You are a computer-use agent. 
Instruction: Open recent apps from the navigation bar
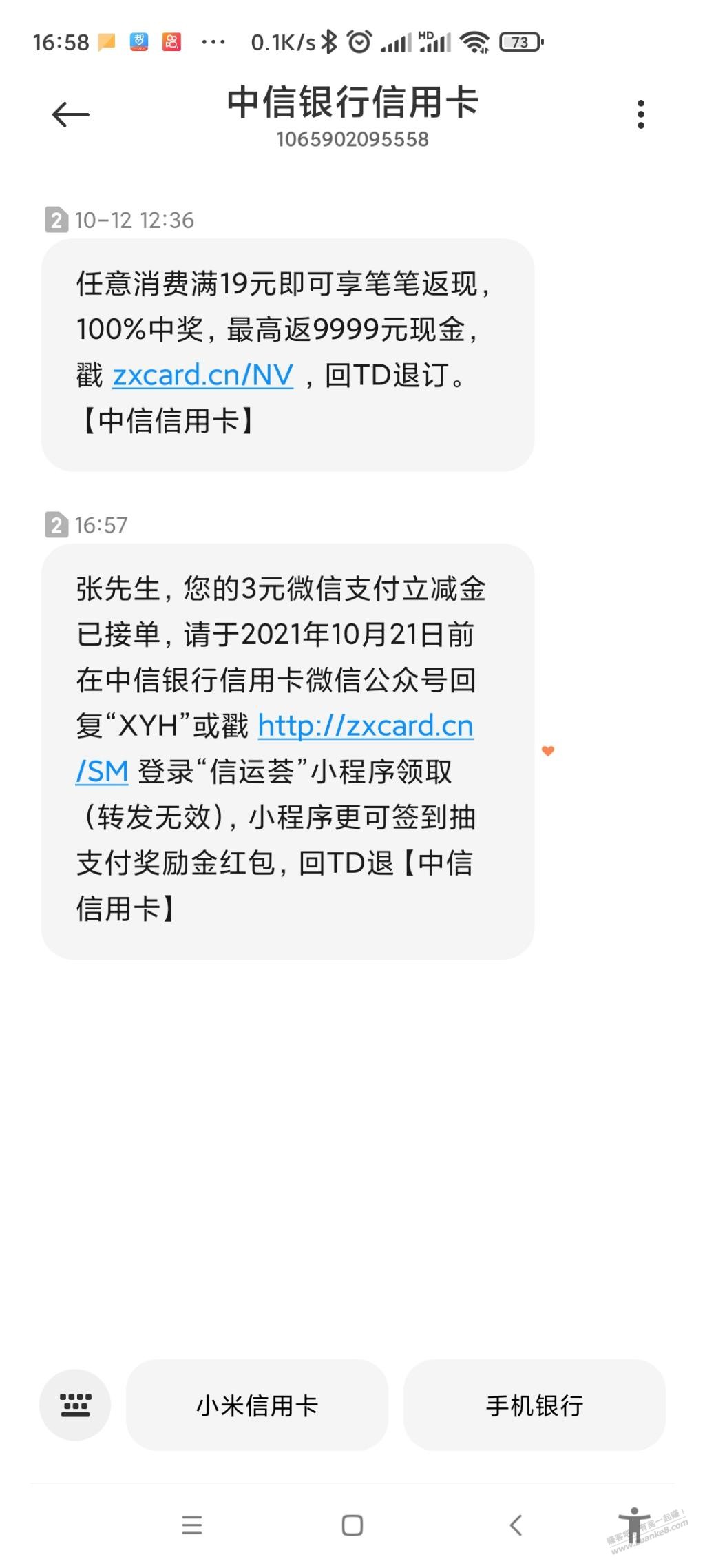point(191,1525)
